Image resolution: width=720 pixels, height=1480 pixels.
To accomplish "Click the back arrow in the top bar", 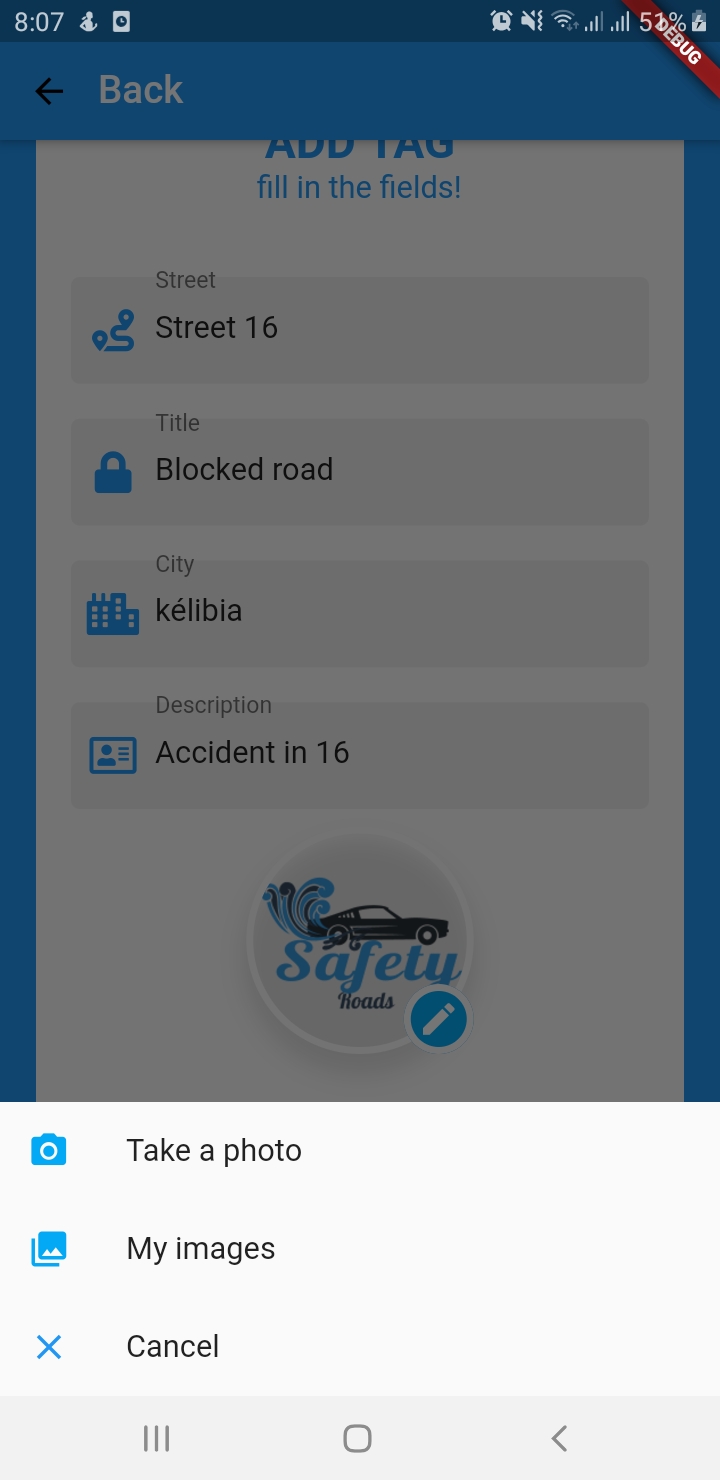I will click(48, 90).
